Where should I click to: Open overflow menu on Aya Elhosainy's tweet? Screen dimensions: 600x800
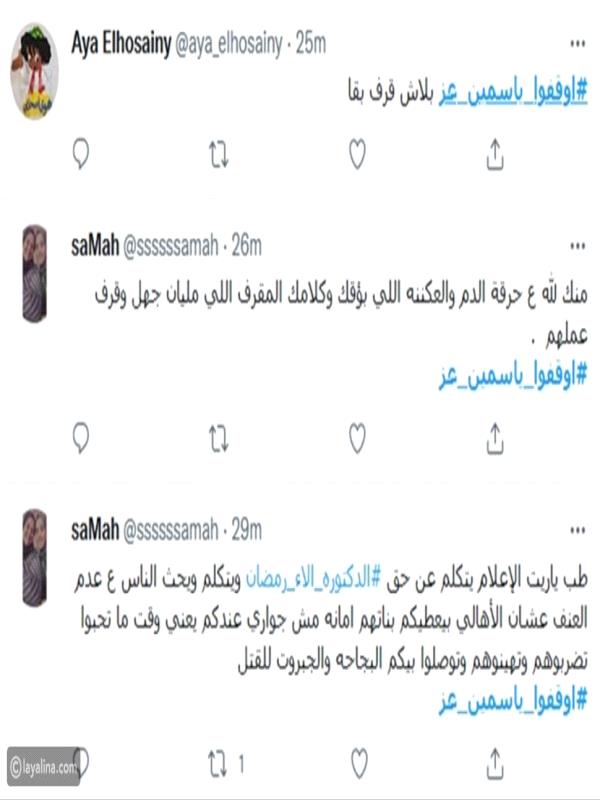[577, 44]
